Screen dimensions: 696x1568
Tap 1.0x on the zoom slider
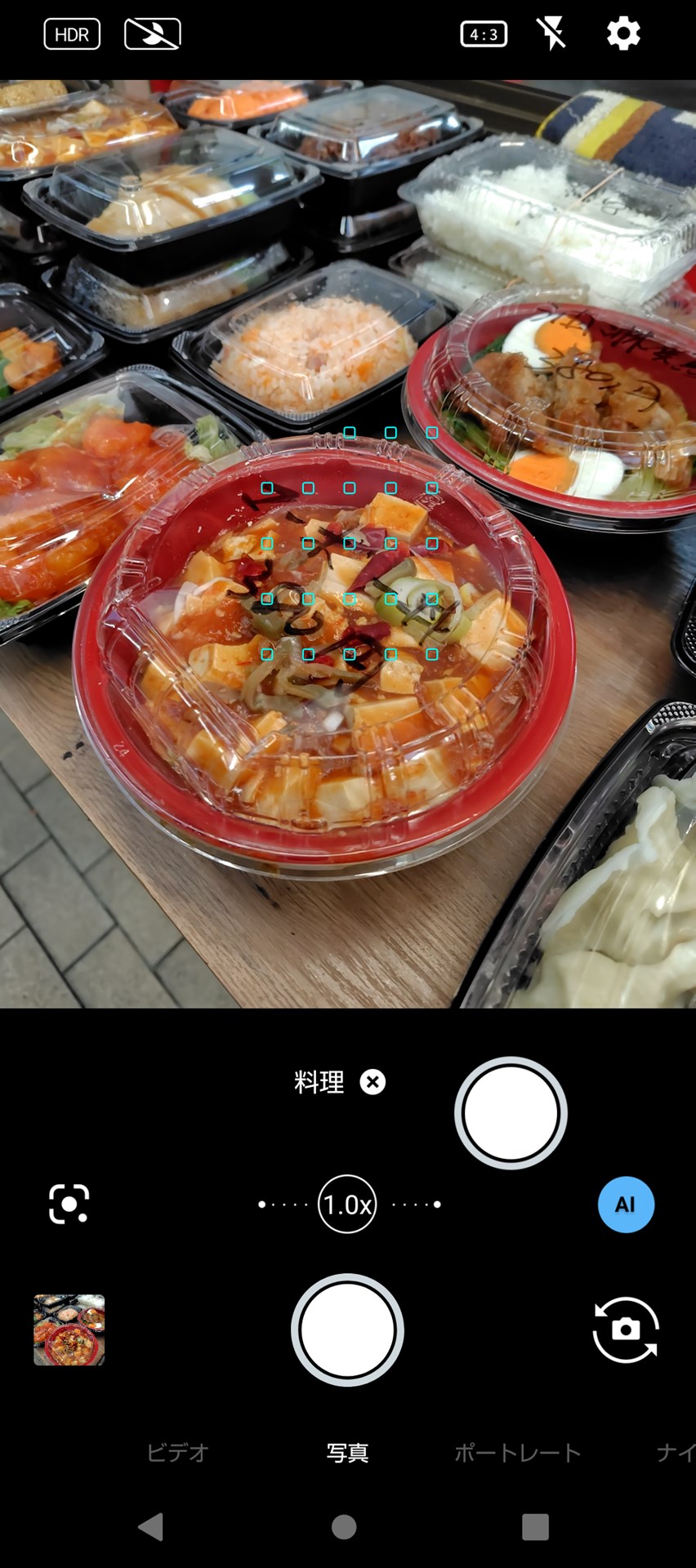(x=346, y=1205)
